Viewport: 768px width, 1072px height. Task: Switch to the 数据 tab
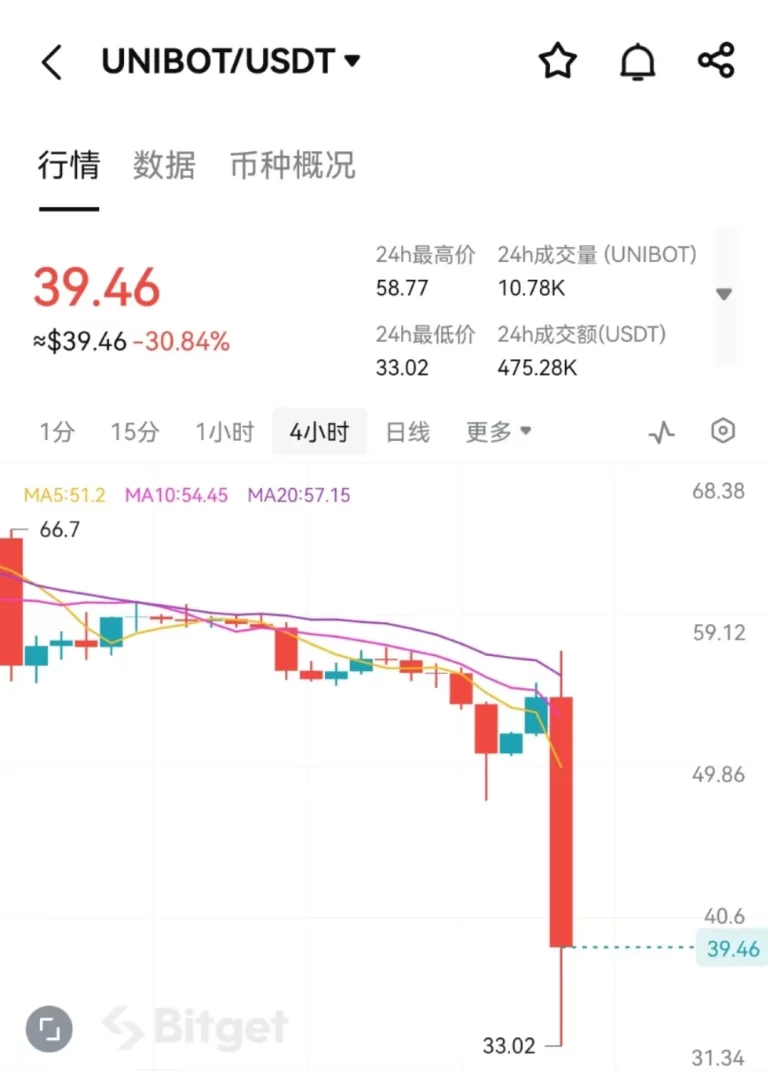coord(162,166)
